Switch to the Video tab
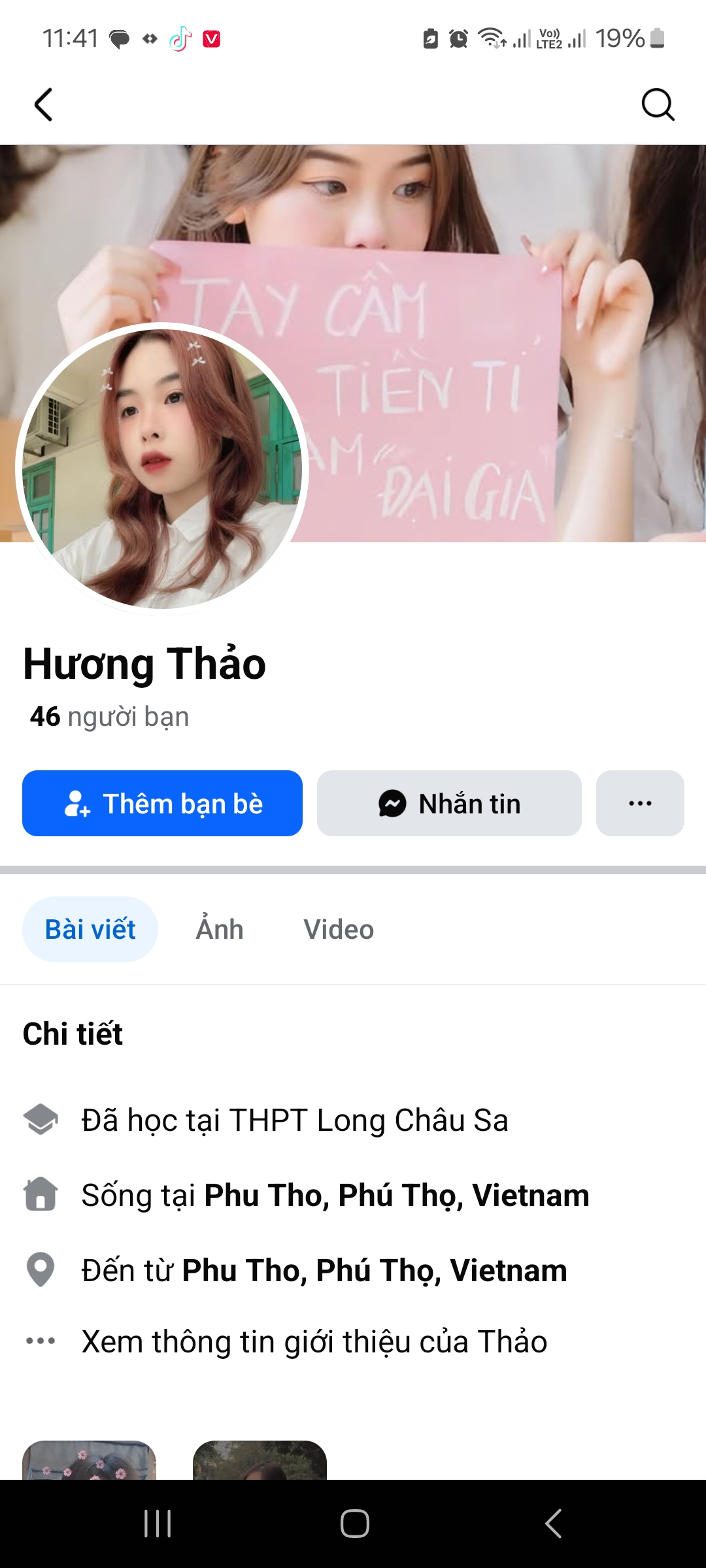The image size is (706, 1568). [x=339, y=930]
